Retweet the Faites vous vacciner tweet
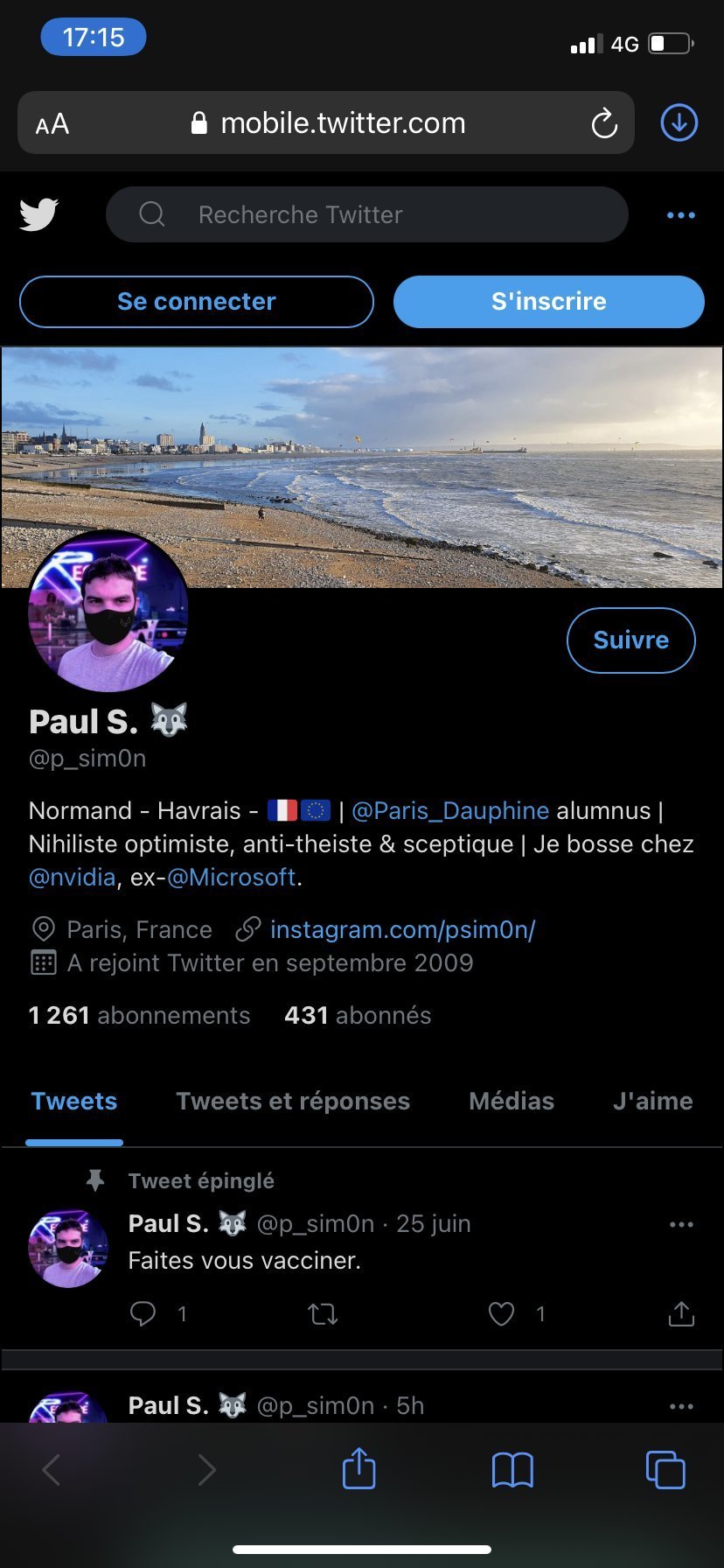724x1568 pixels. pos(323,1313)
